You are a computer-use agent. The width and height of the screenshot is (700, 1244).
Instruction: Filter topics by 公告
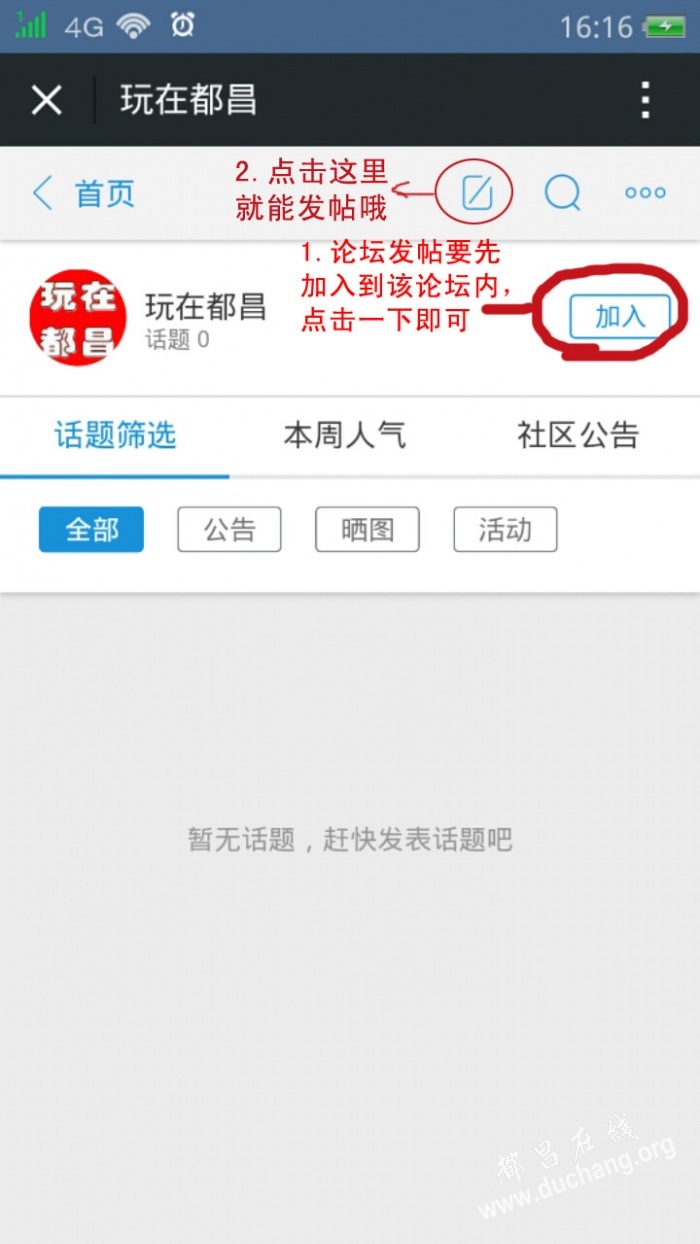click(229, 530)
